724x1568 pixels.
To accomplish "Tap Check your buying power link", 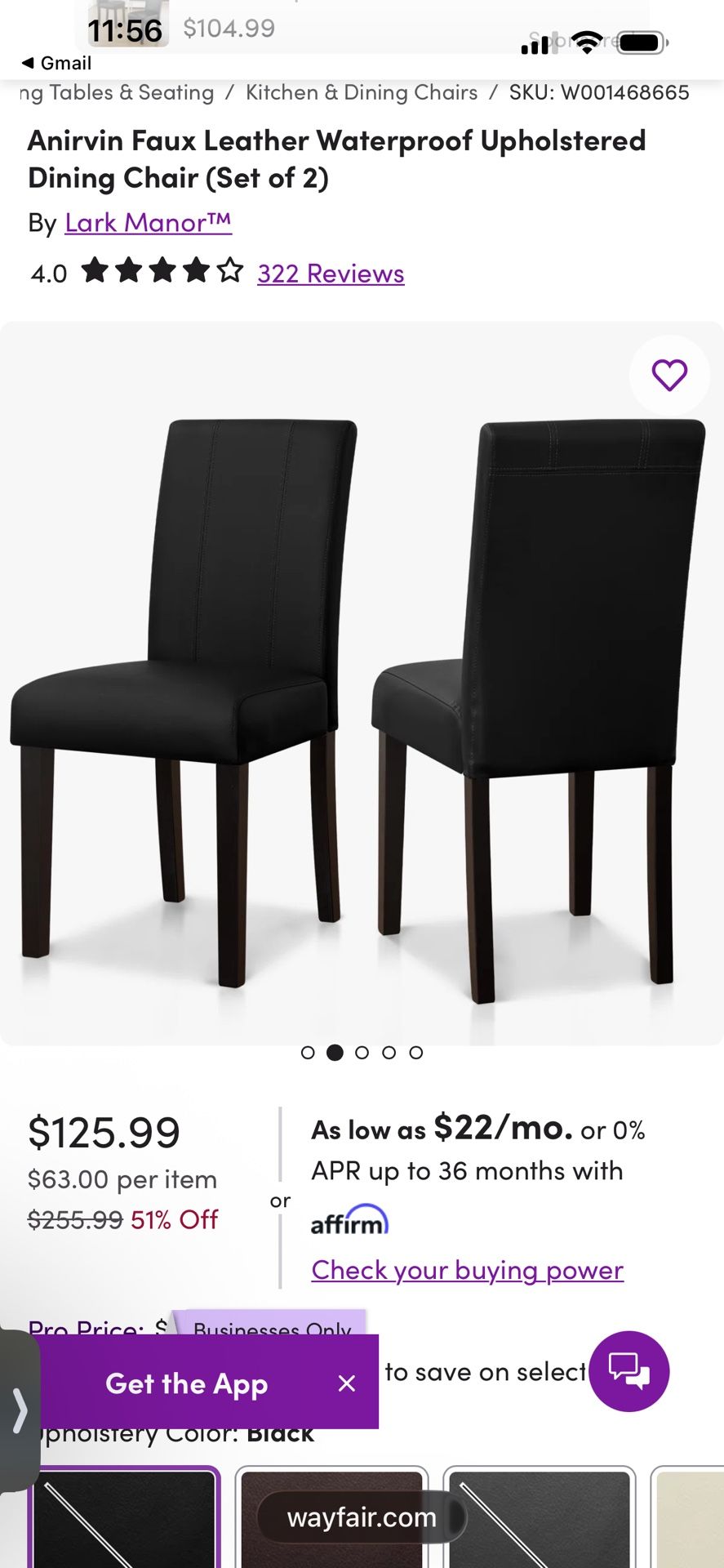I will tap(467, 1270).
